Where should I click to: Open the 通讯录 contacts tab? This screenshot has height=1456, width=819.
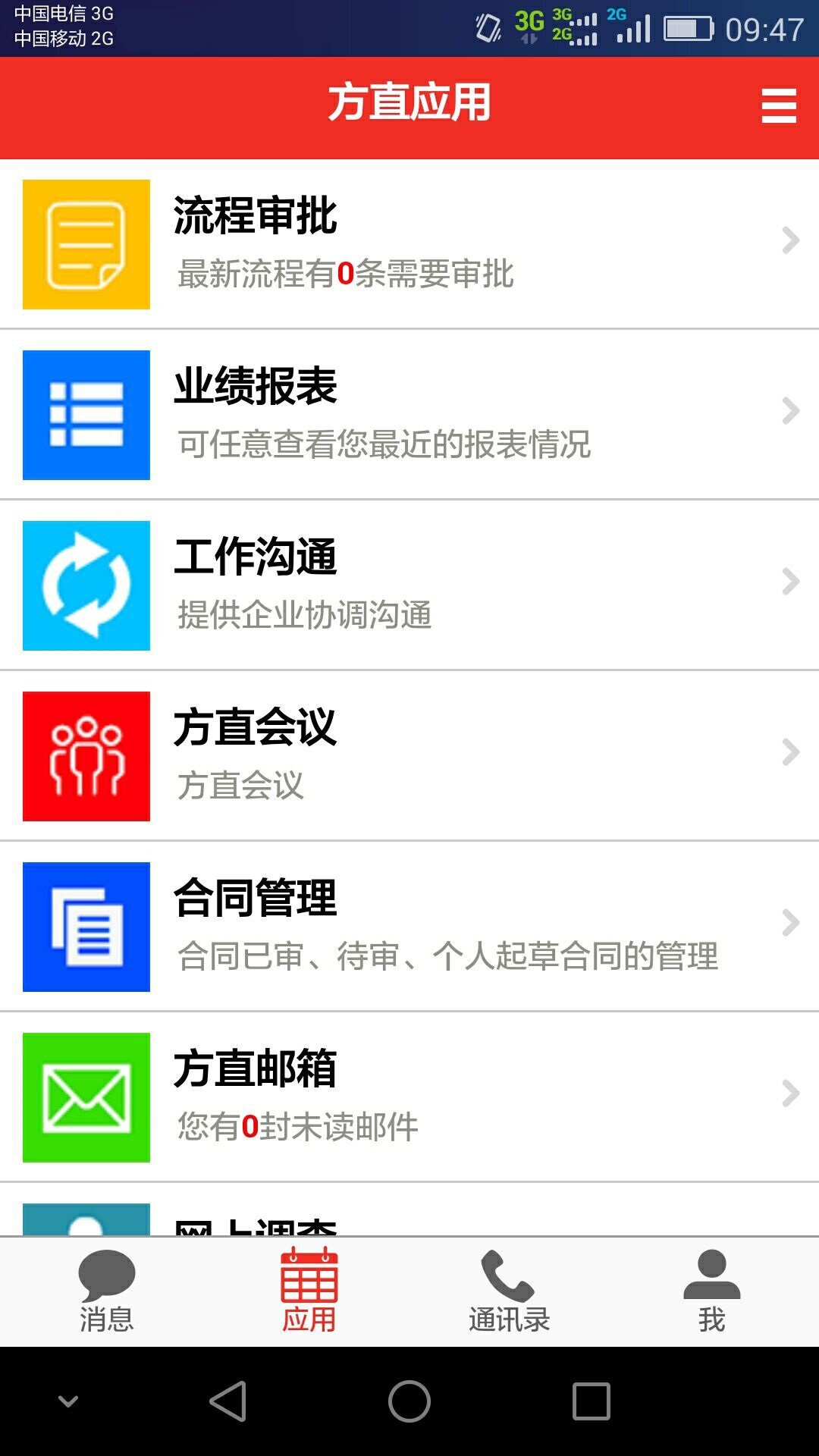pyautogui.click(x=509, y=1291)
